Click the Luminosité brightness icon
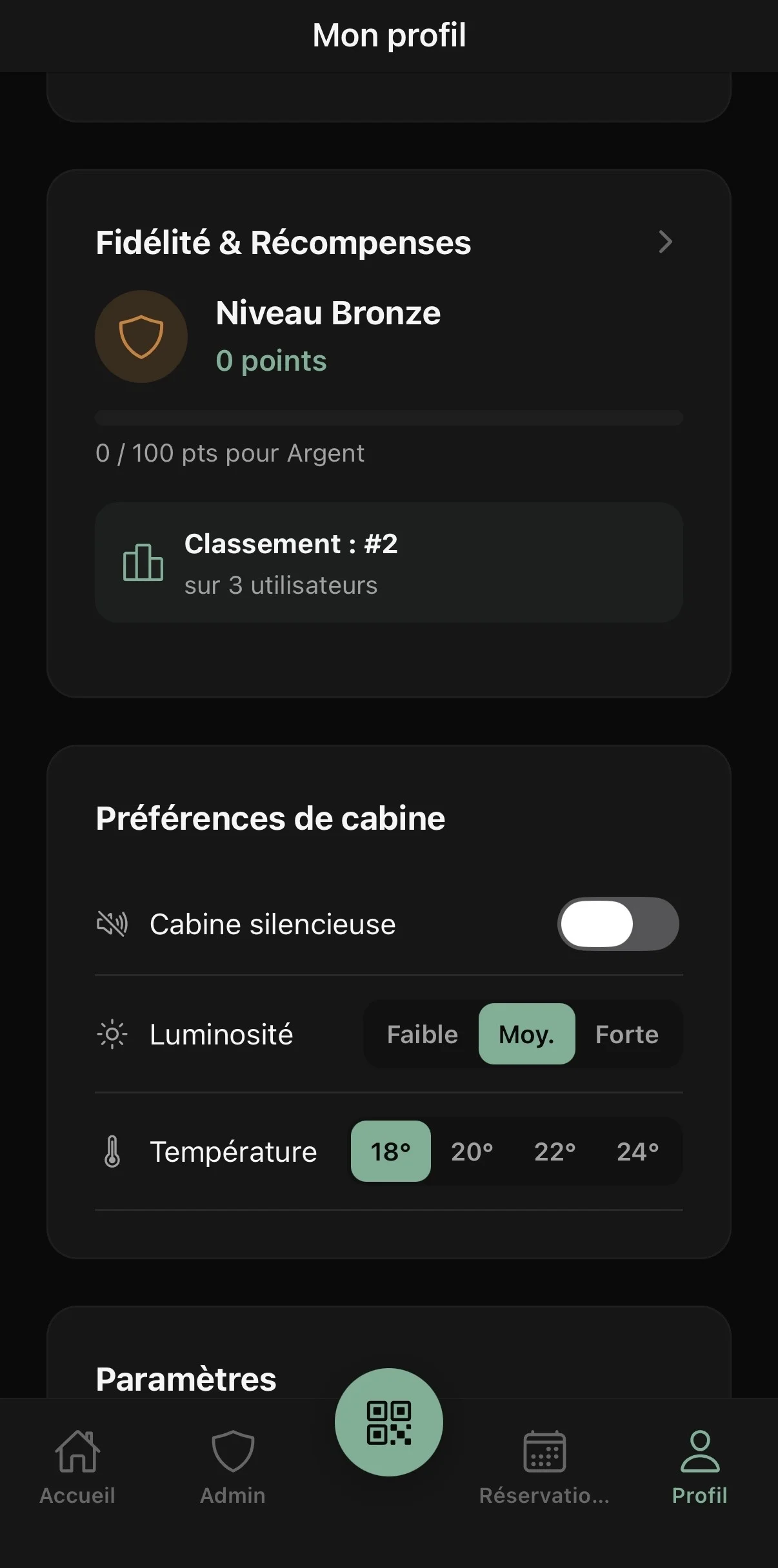 pos(112,1034)
